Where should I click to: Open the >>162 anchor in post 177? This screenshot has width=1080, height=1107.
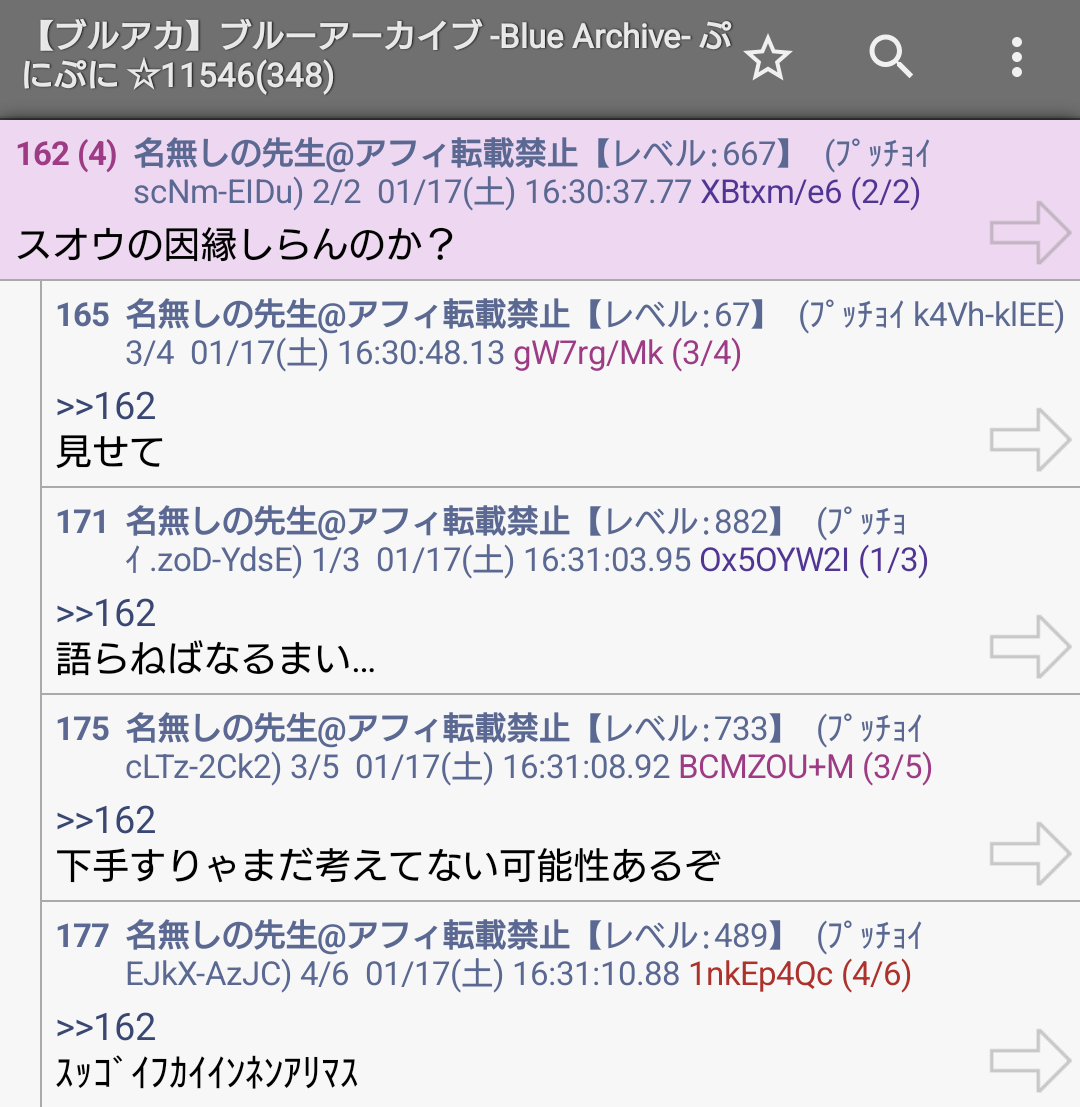click(106, 1027)
